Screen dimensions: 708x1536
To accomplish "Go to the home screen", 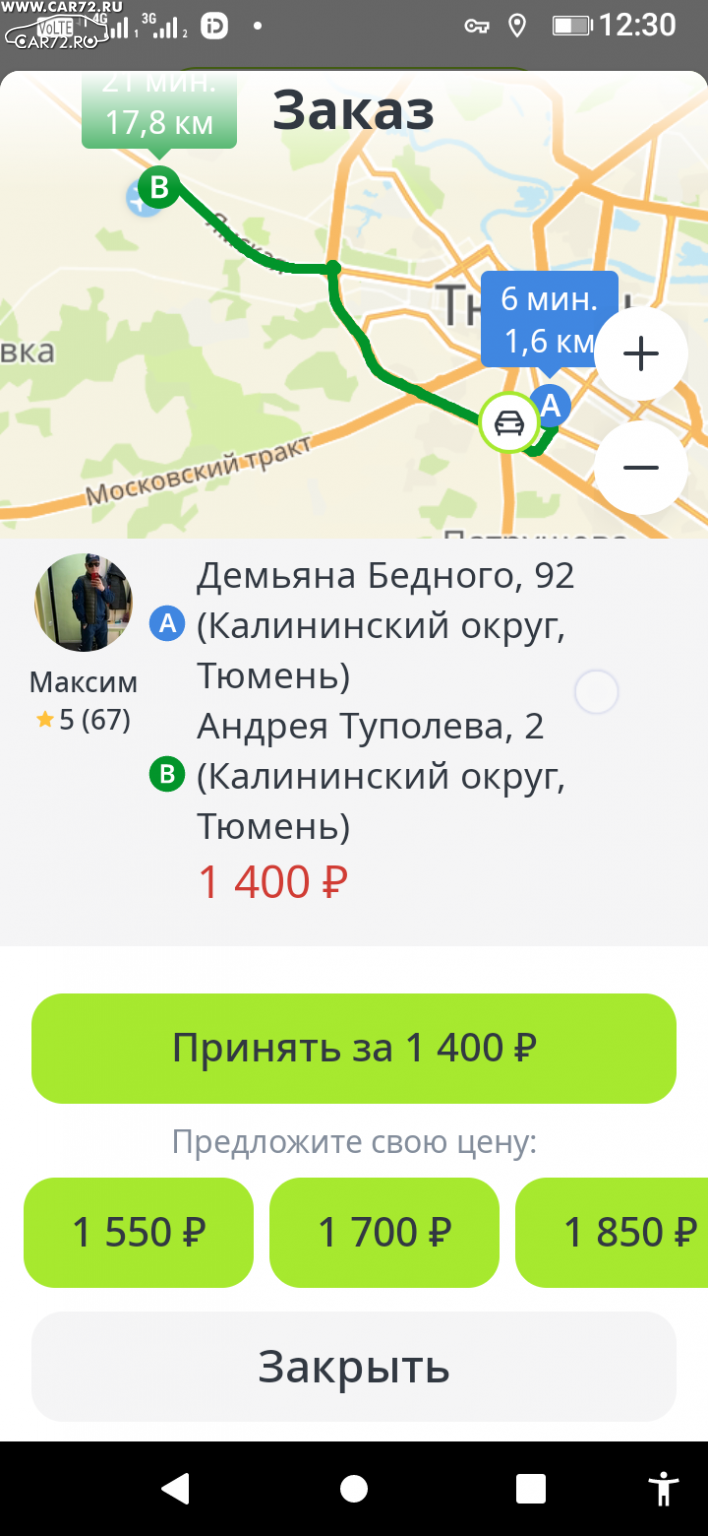I will point(354,1489).
